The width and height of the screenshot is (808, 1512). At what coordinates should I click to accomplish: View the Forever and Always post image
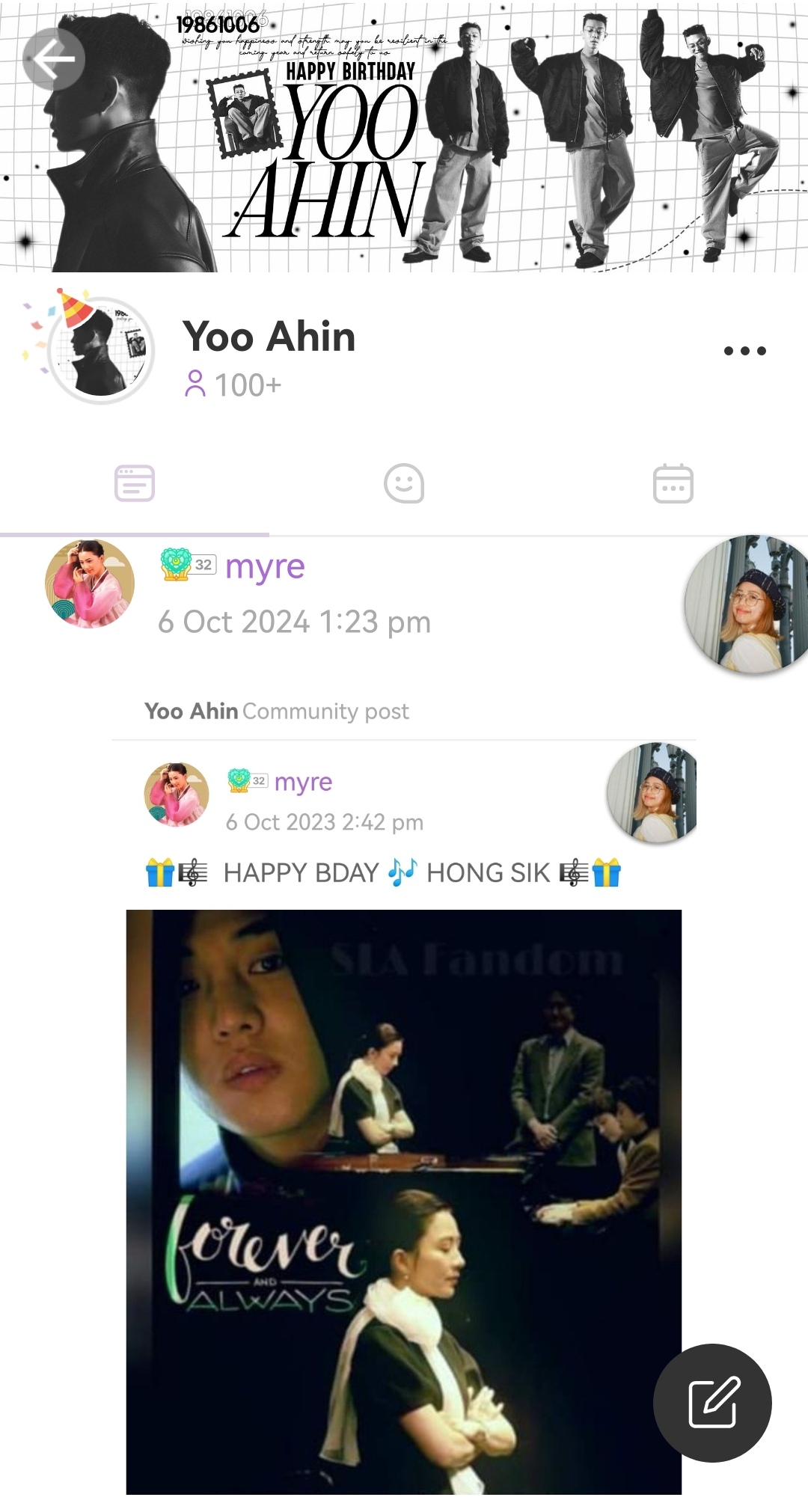[404, 1201]
